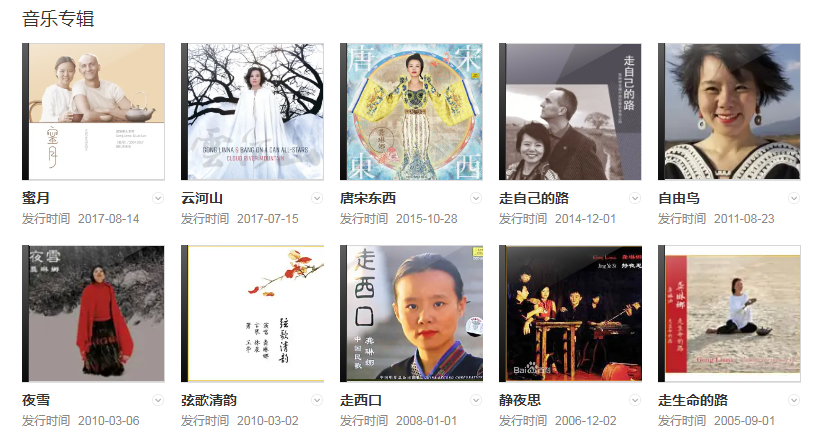The height and width of the screenshot is (438, 820).
Task: Expand details arrow next to 夜雪
Action: (158, 400)
